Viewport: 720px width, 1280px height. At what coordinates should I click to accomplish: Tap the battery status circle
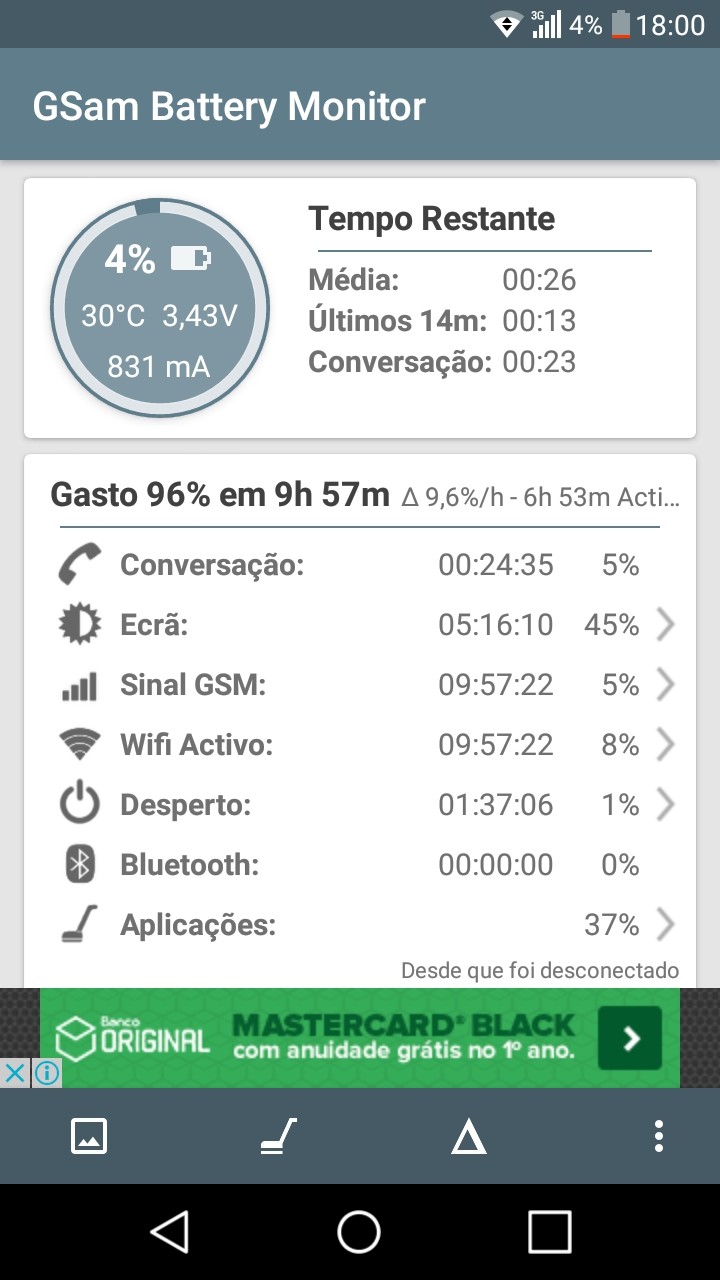160,308
